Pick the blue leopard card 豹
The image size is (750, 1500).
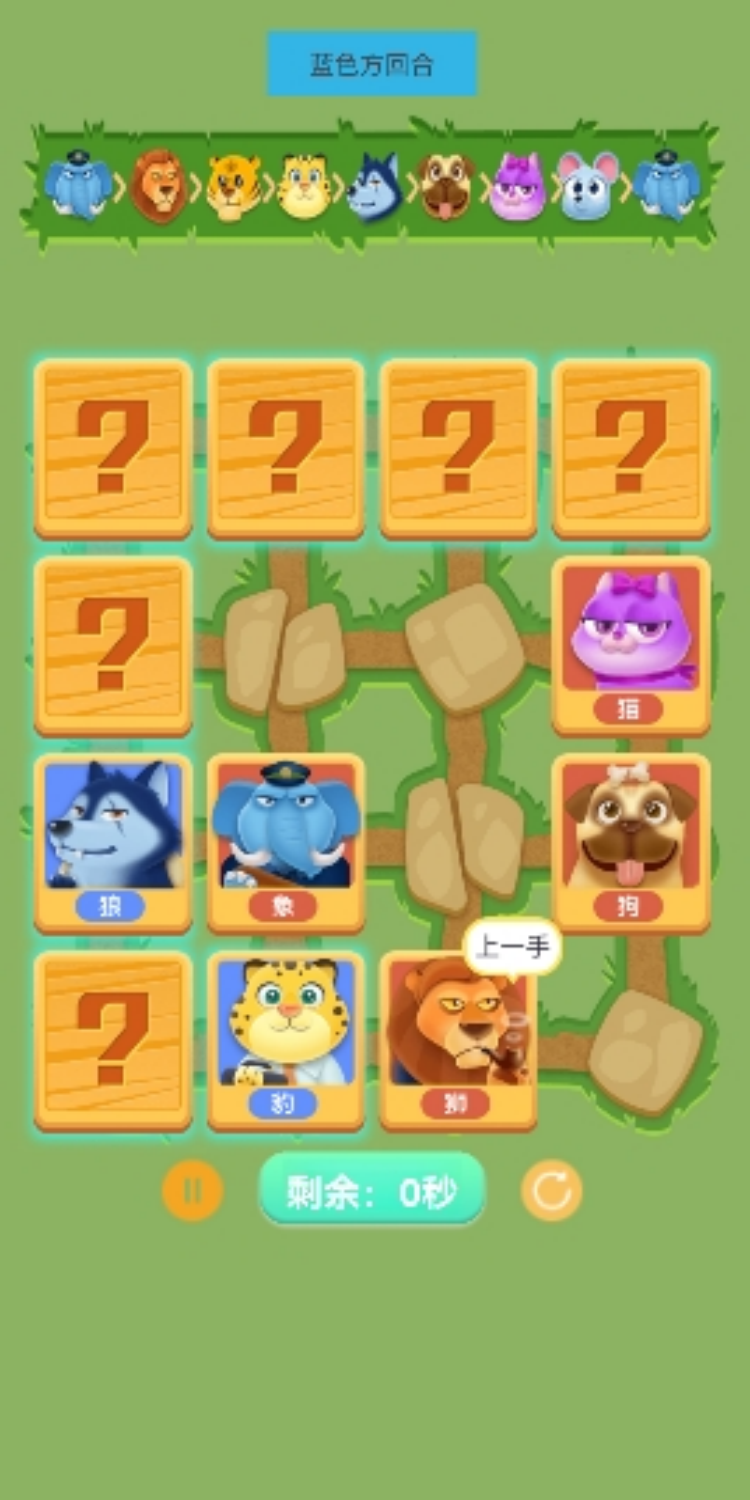pos(286,1038)
